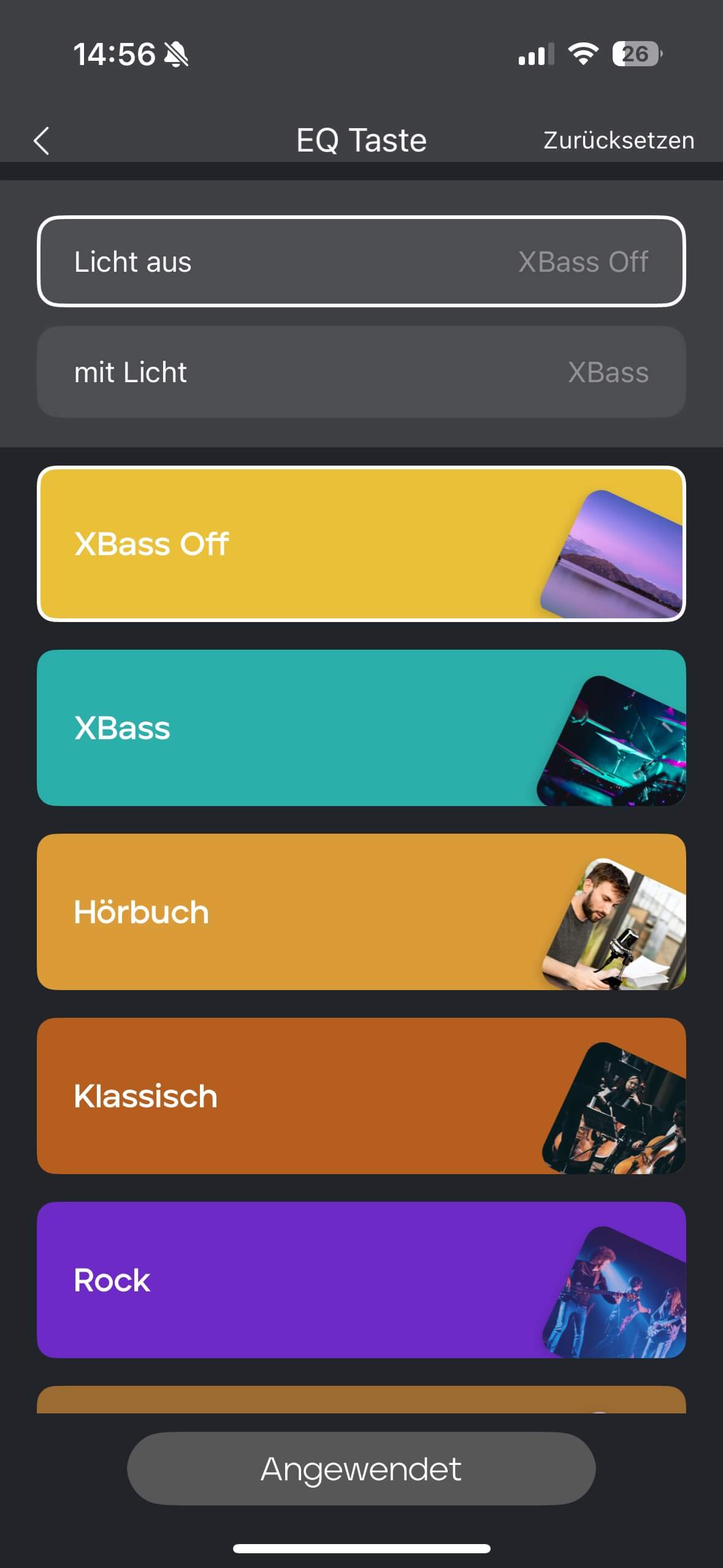
Task: Pick the Hörbuch equalizer preset
Action: point(361,912)
